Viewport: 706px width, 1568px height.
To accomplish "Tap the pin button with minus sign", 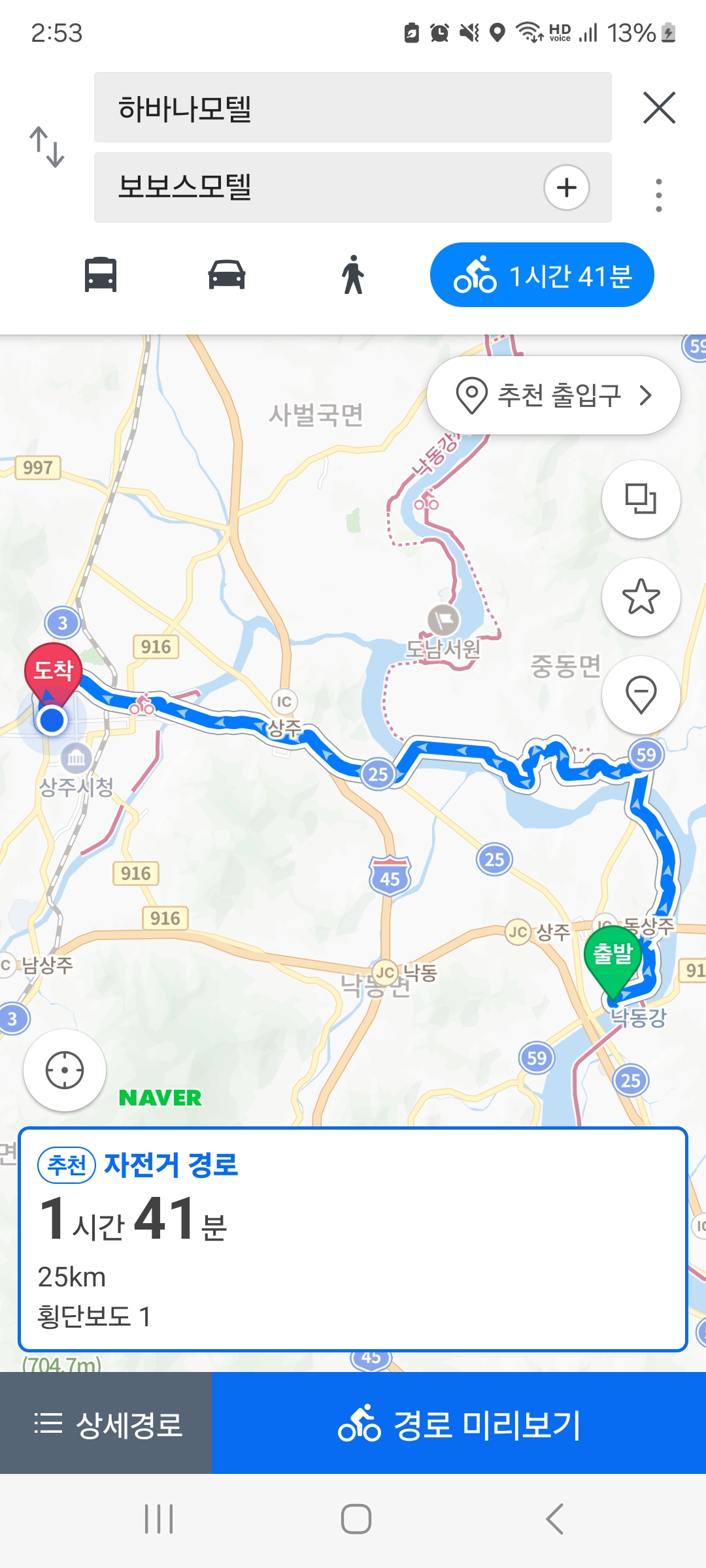I will (641, 694).
